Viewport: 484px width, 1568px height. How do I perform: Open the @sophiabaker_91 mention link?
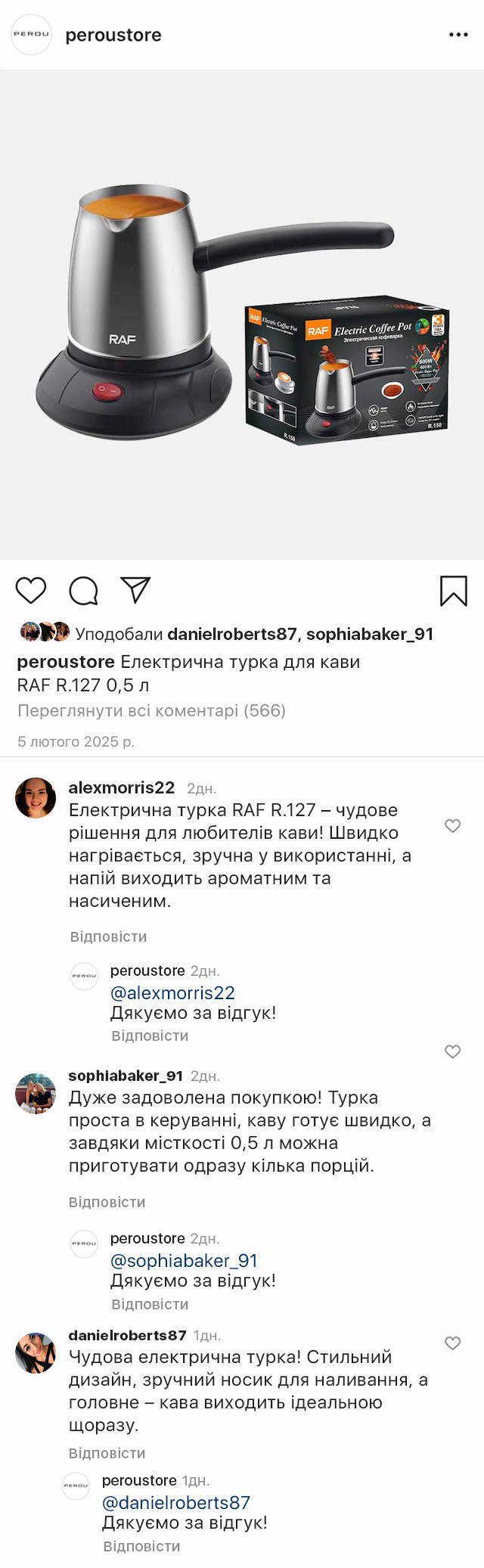pyautogui.click(x=184, y=1260)
